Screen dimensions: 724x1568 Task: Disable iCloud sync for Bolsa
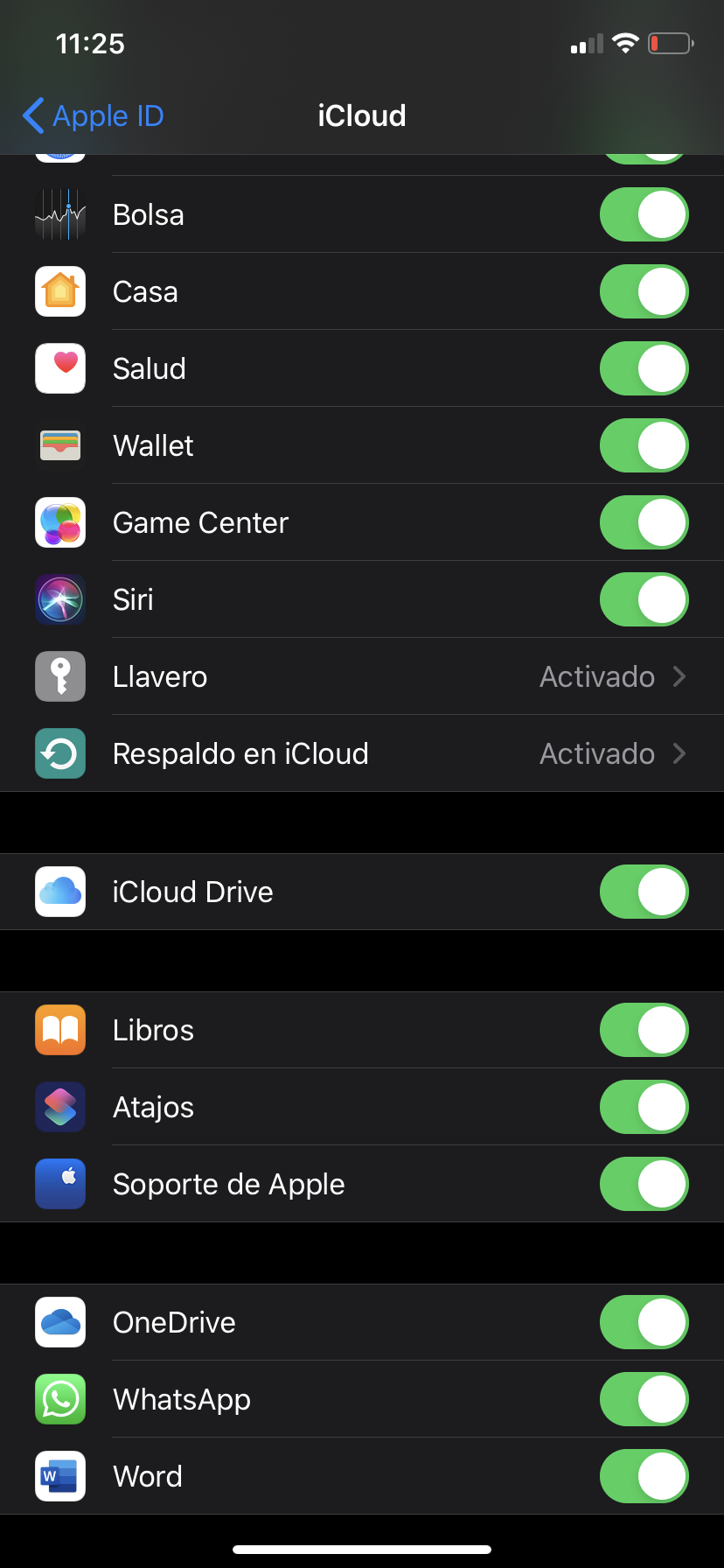644,214
